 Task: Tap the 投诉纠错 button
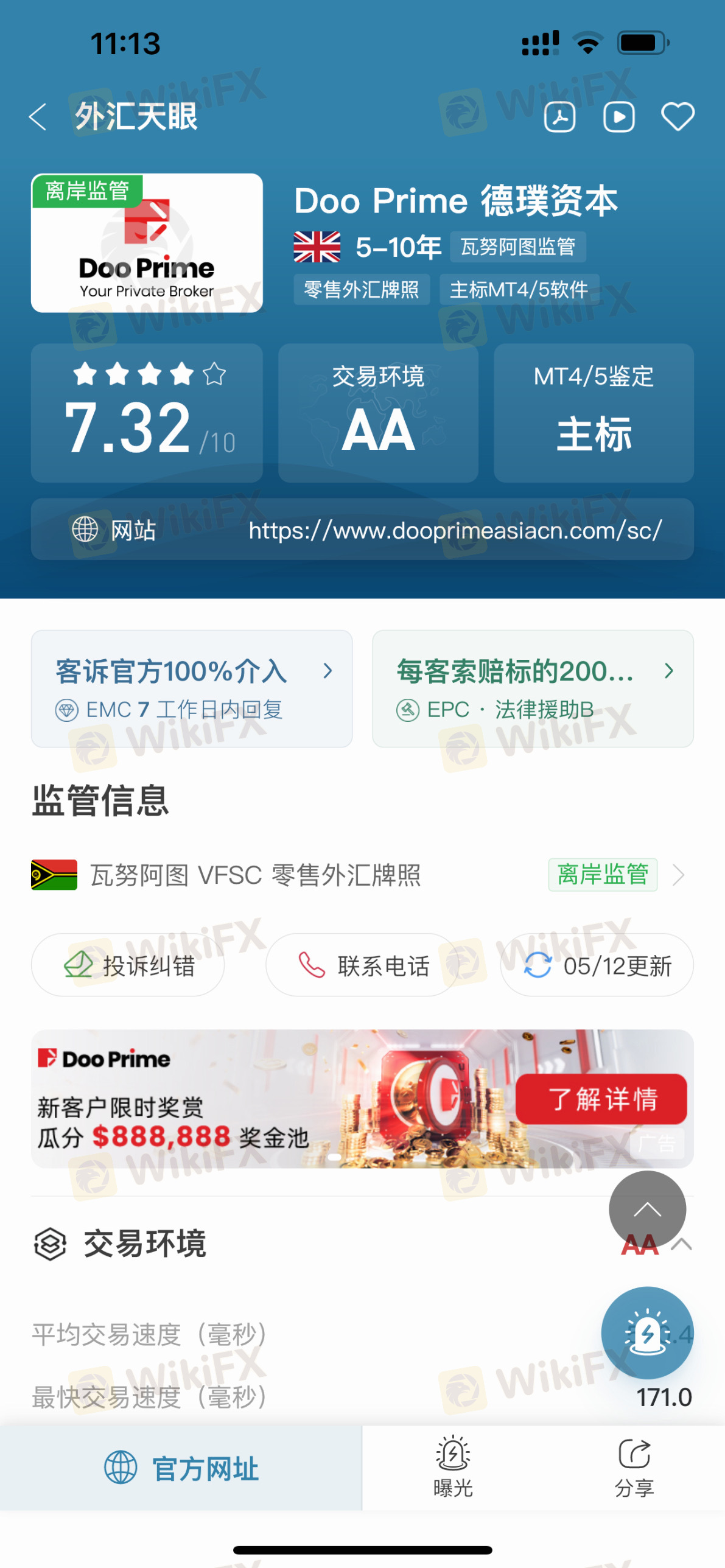[128, 965]
